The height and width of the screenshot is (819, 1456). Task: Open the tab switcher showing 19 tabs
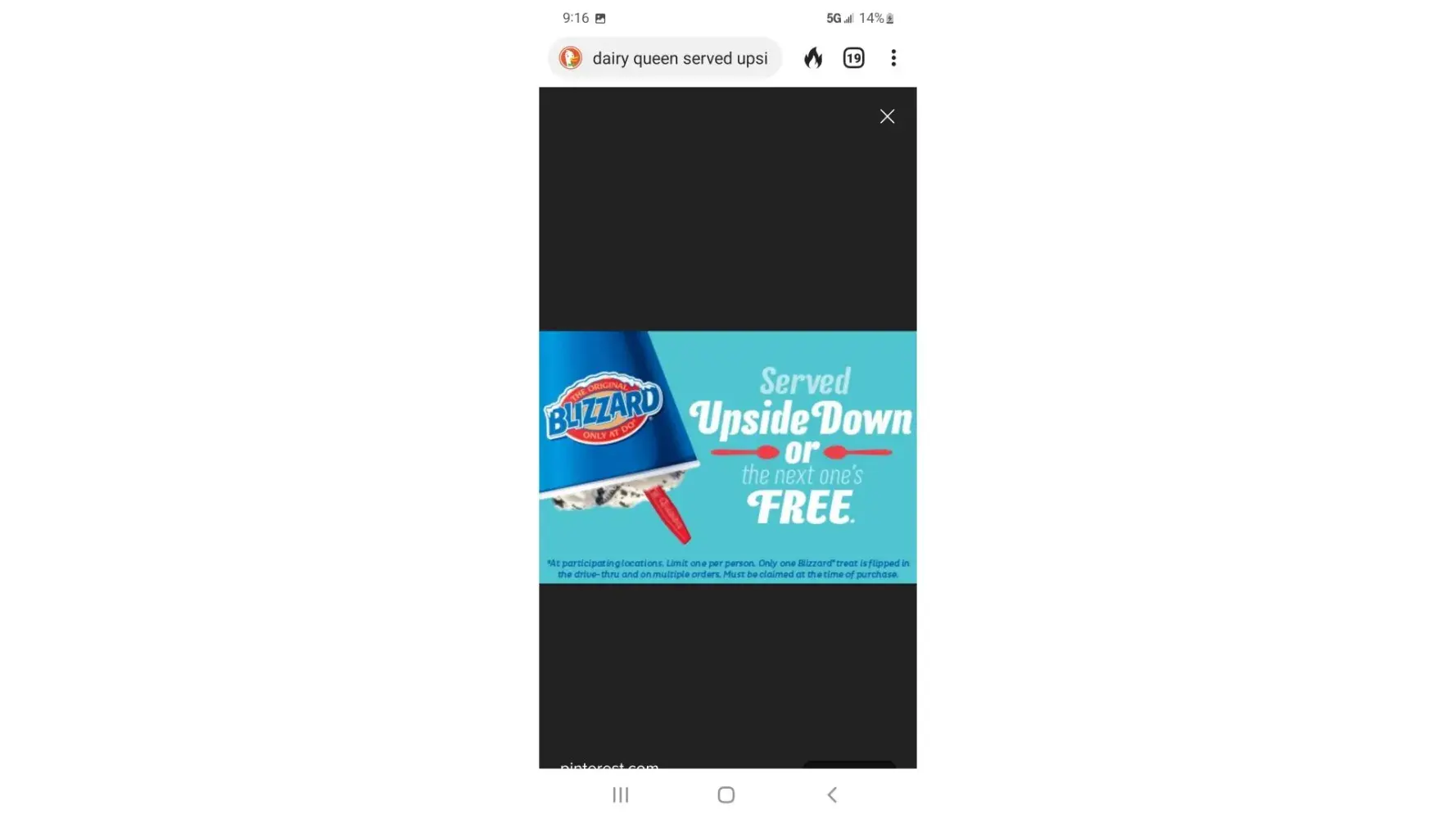[853, 58]
